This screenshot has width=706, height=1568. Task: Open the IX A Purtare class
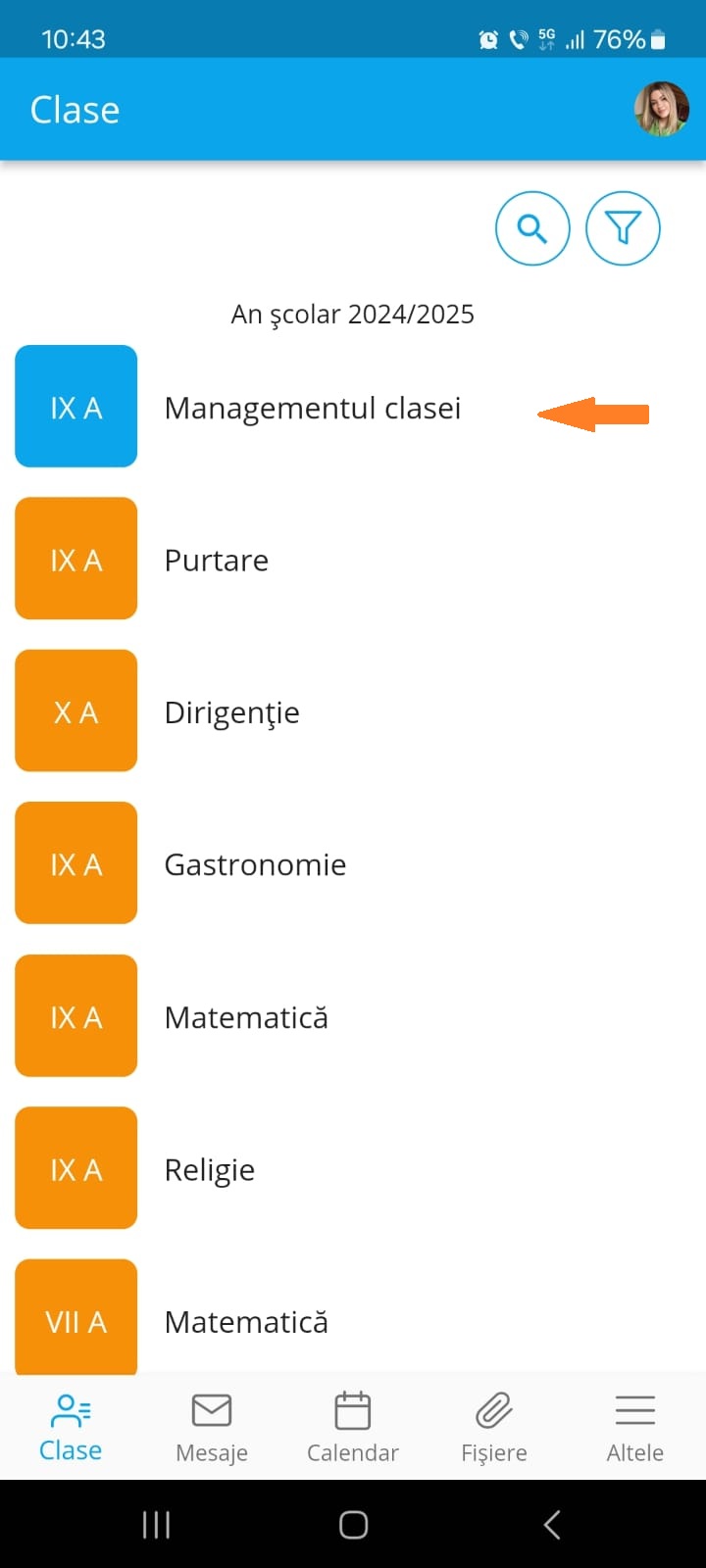point(353,559)
